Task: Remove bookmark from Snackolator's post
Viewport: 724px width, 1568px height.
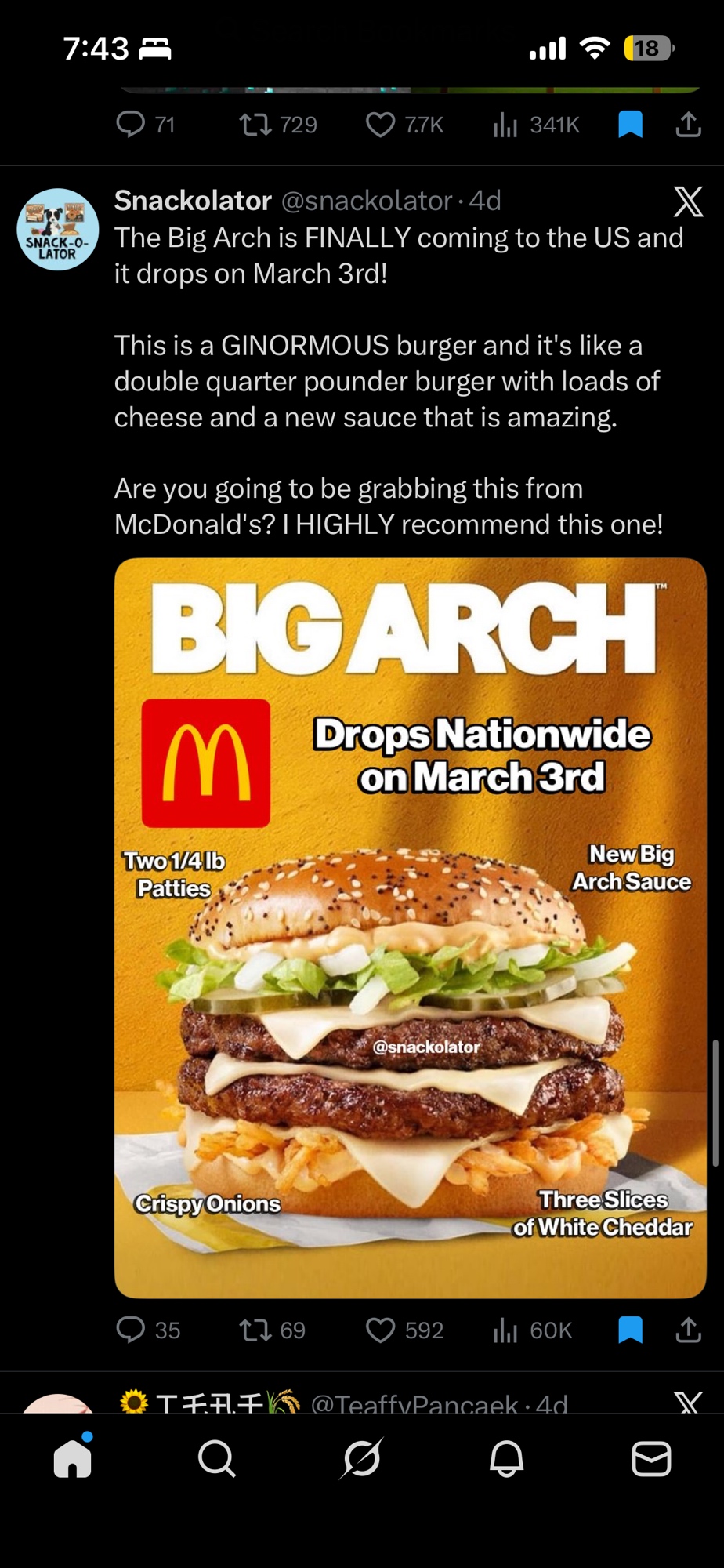Action: pos(630,1330)
